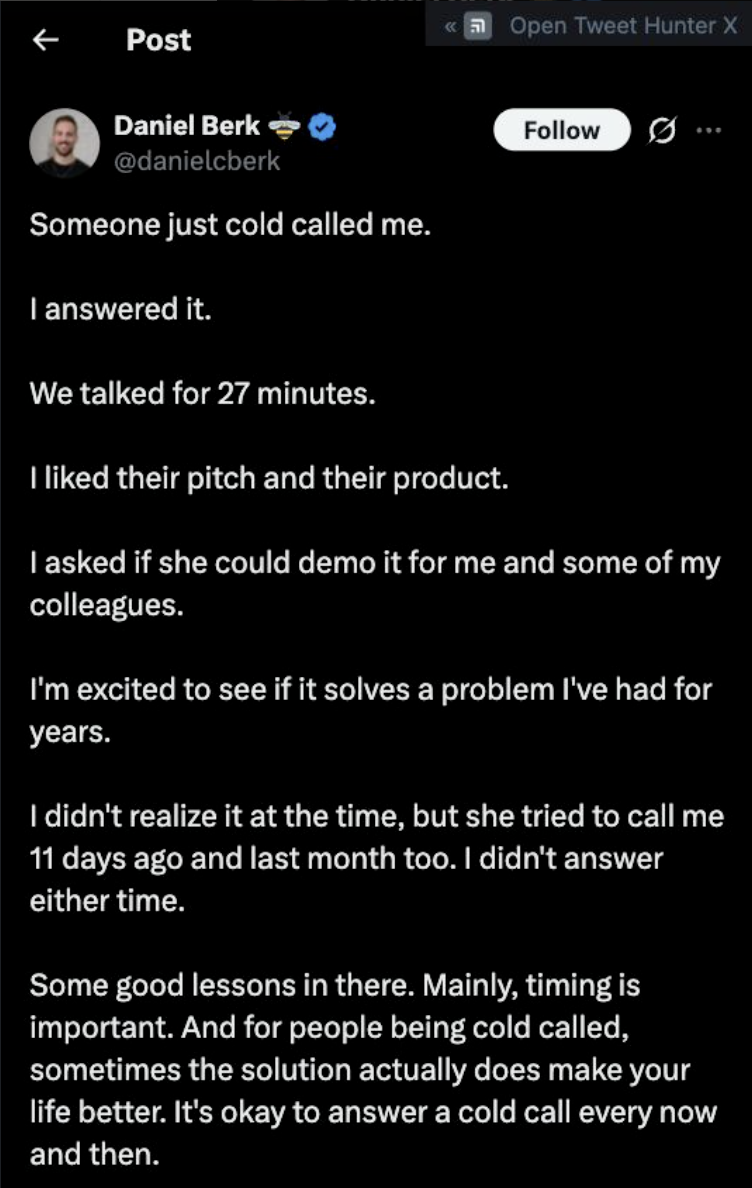This screenshot has height=1188, width=752.
Task: Follow Daniel Berk
Action: click(x=562, y=130)
